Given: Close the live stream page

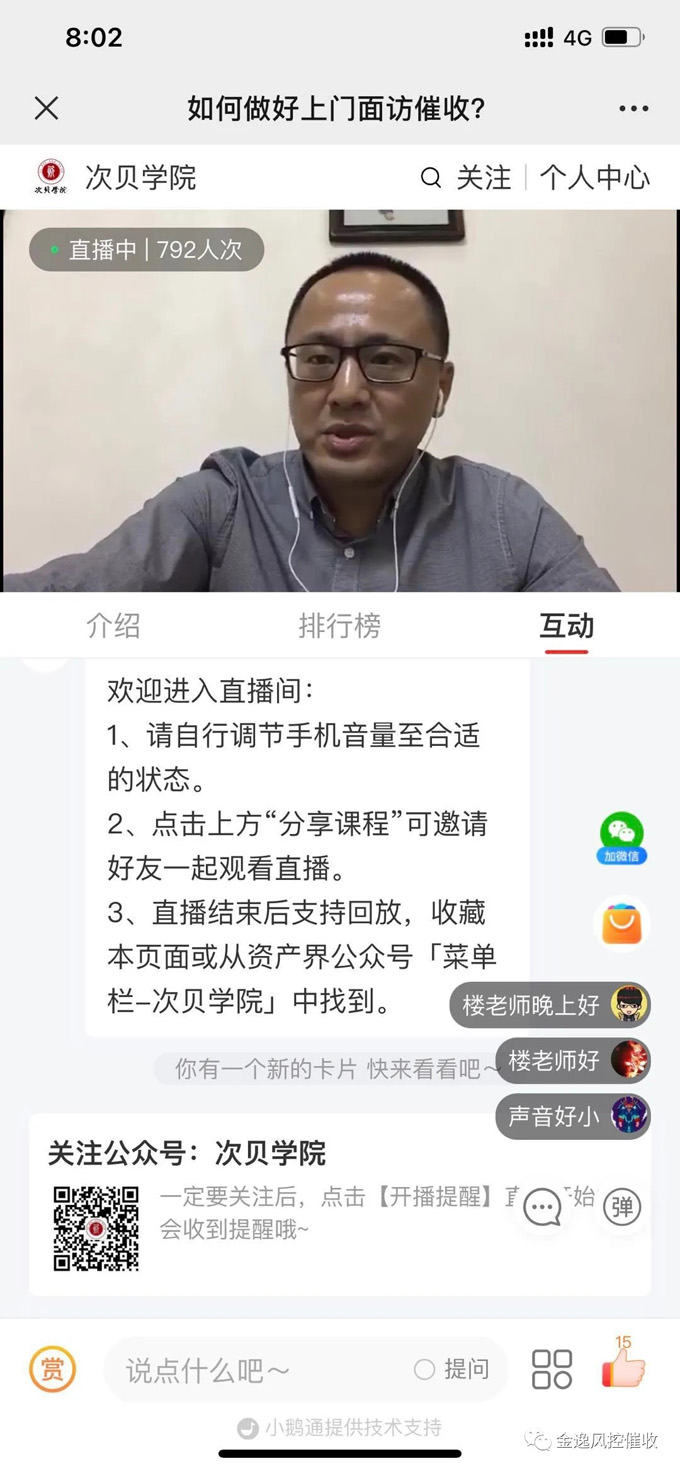Looking at the screenshot, I should [47, 108].
